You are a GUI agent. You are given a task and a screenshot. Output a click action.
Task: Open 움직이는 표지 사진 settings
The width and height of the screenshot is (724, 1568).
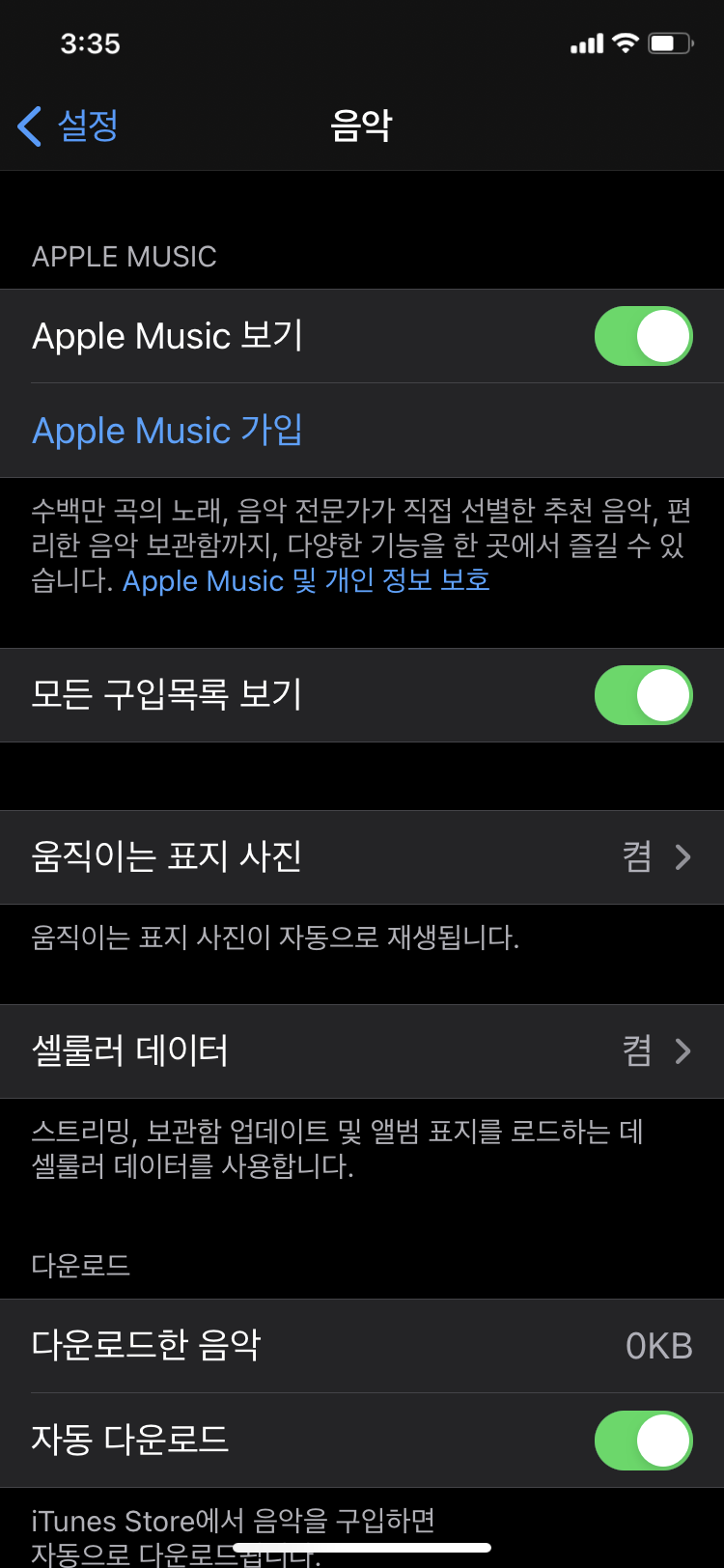tap(362, 857)
